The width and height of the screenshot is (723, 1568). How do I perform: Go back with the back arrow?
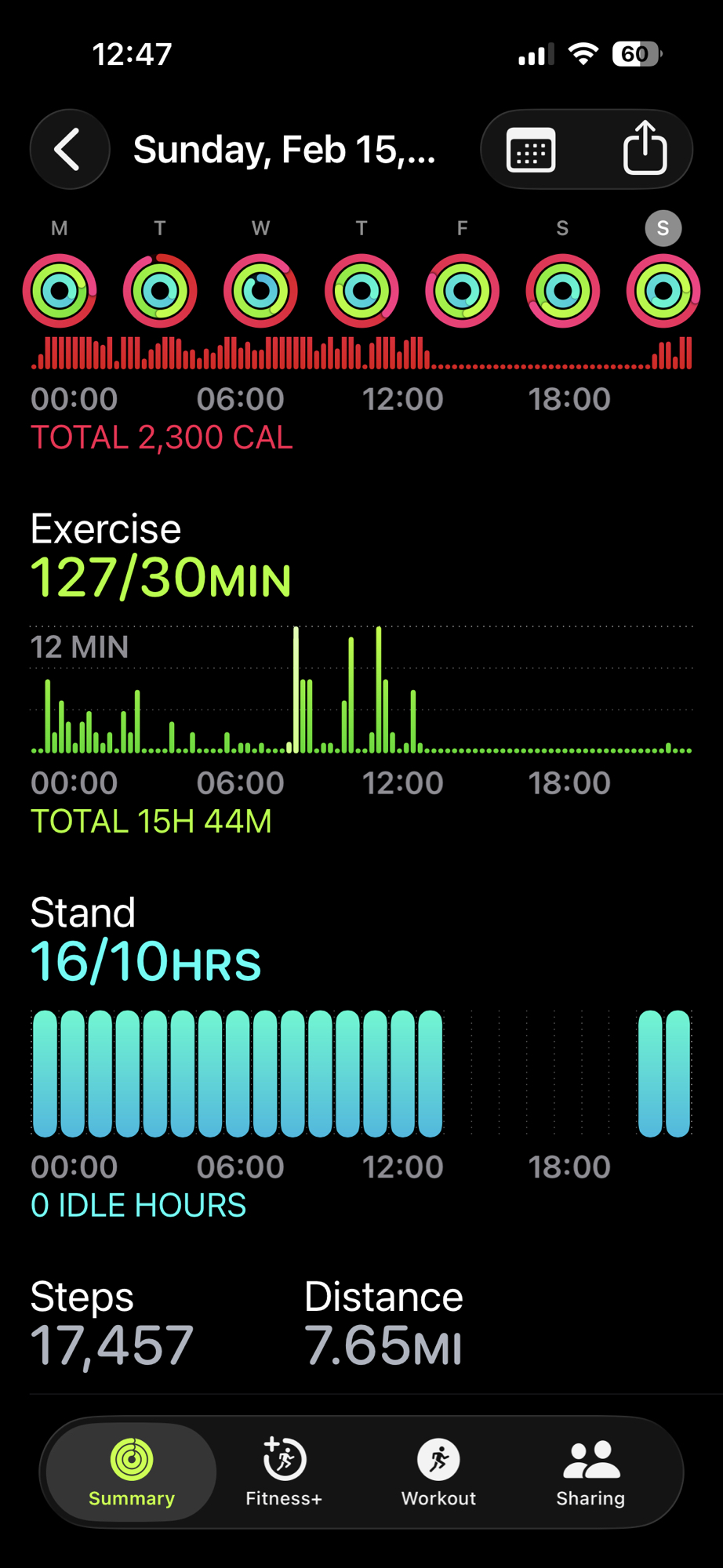click(x=69, y=149)
